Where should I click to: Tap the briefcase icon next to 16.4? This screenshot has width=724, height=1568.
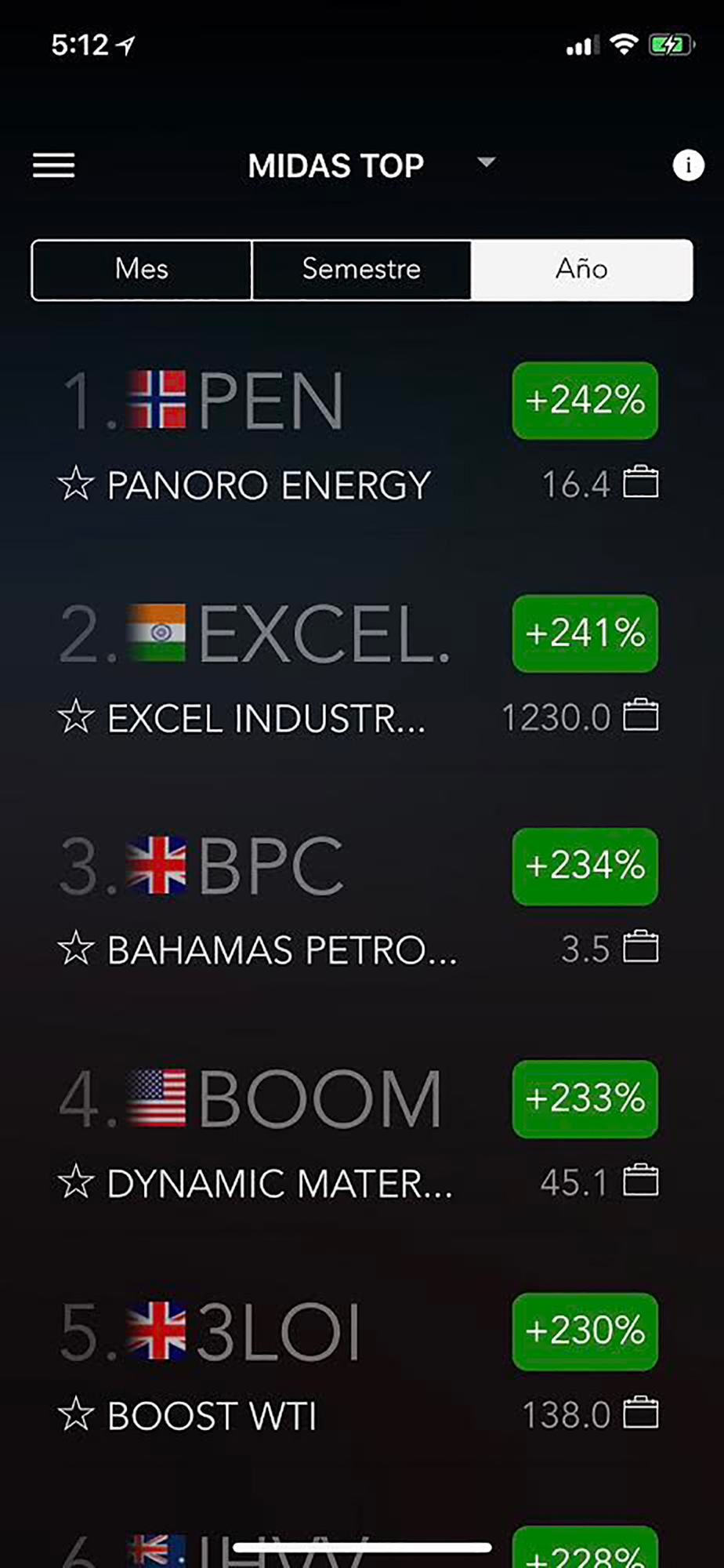point(640,482)
